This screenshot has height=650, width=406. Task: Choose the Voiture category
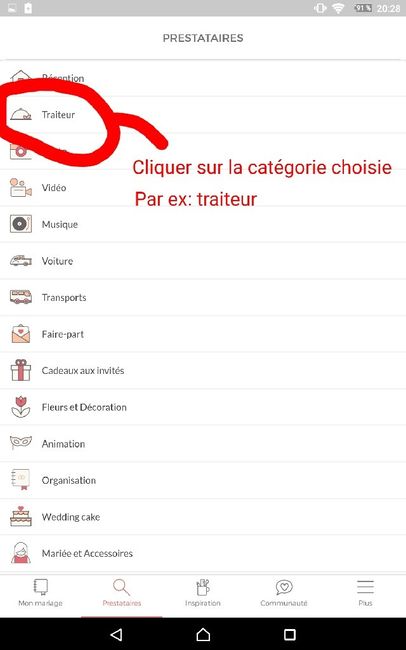click(x=203, y=261)
